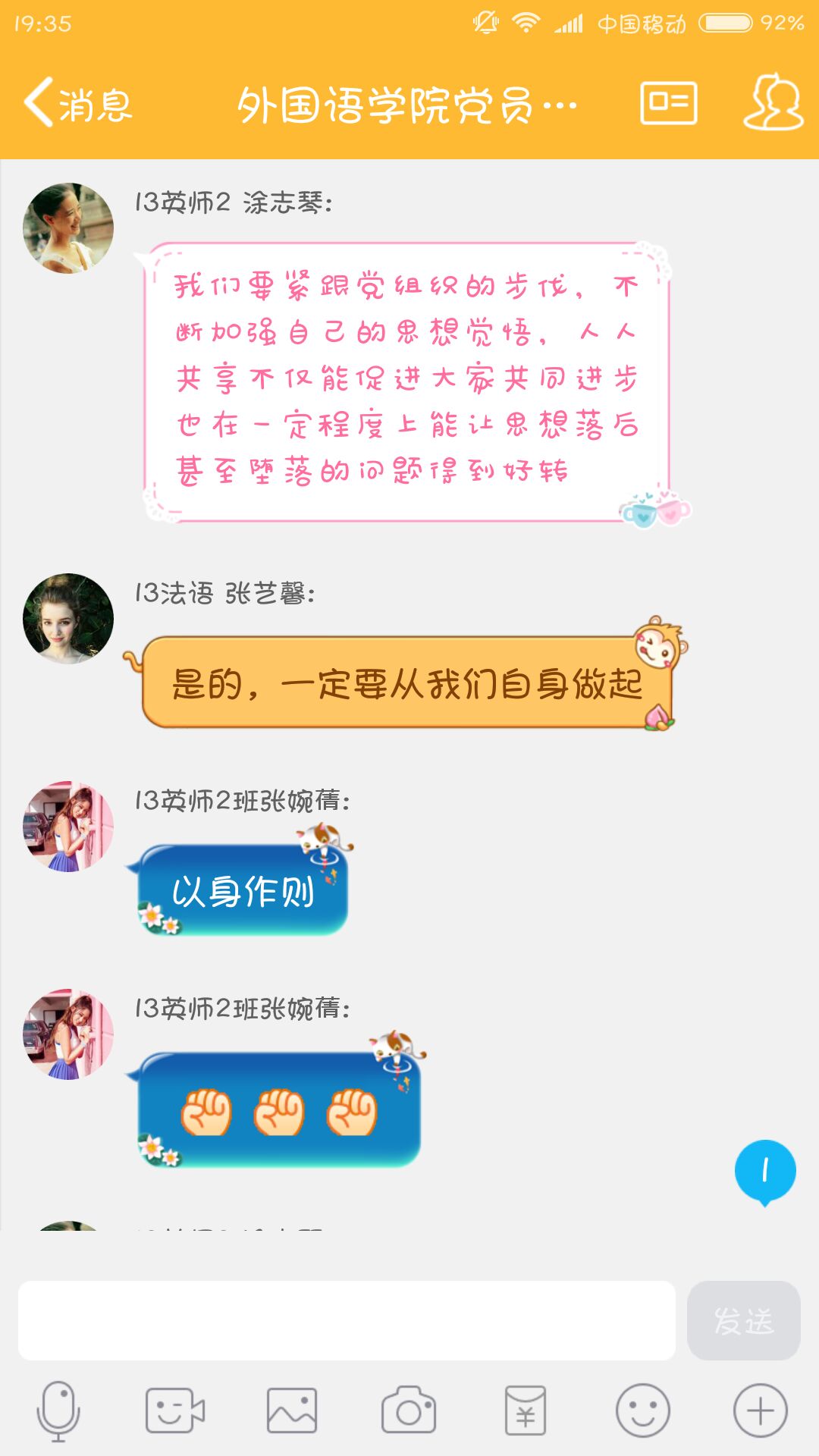Open 涂志琴's avatar profile
Image resolution: width=819 pixels, height=1456 pixels.
point(68,227)
